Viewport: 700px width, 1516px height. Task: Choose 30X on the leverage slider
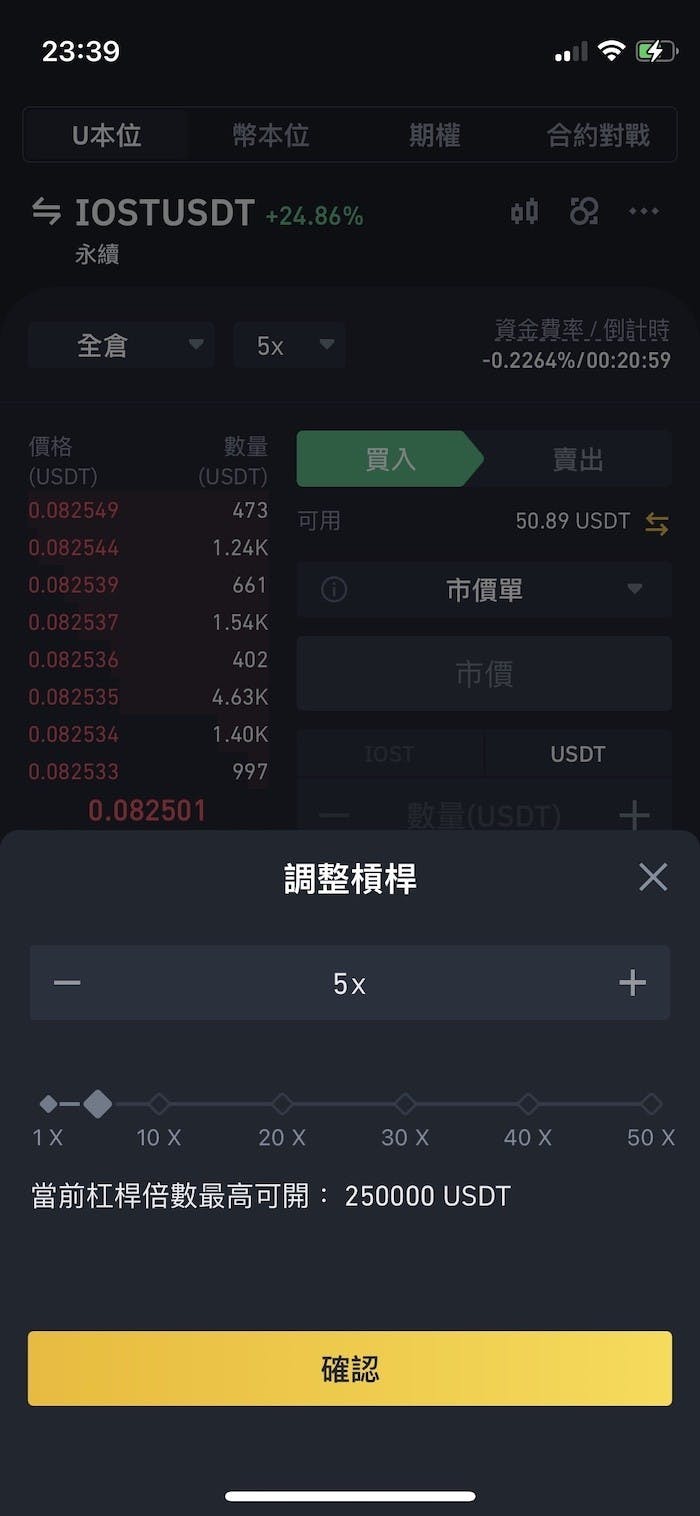405,1104
